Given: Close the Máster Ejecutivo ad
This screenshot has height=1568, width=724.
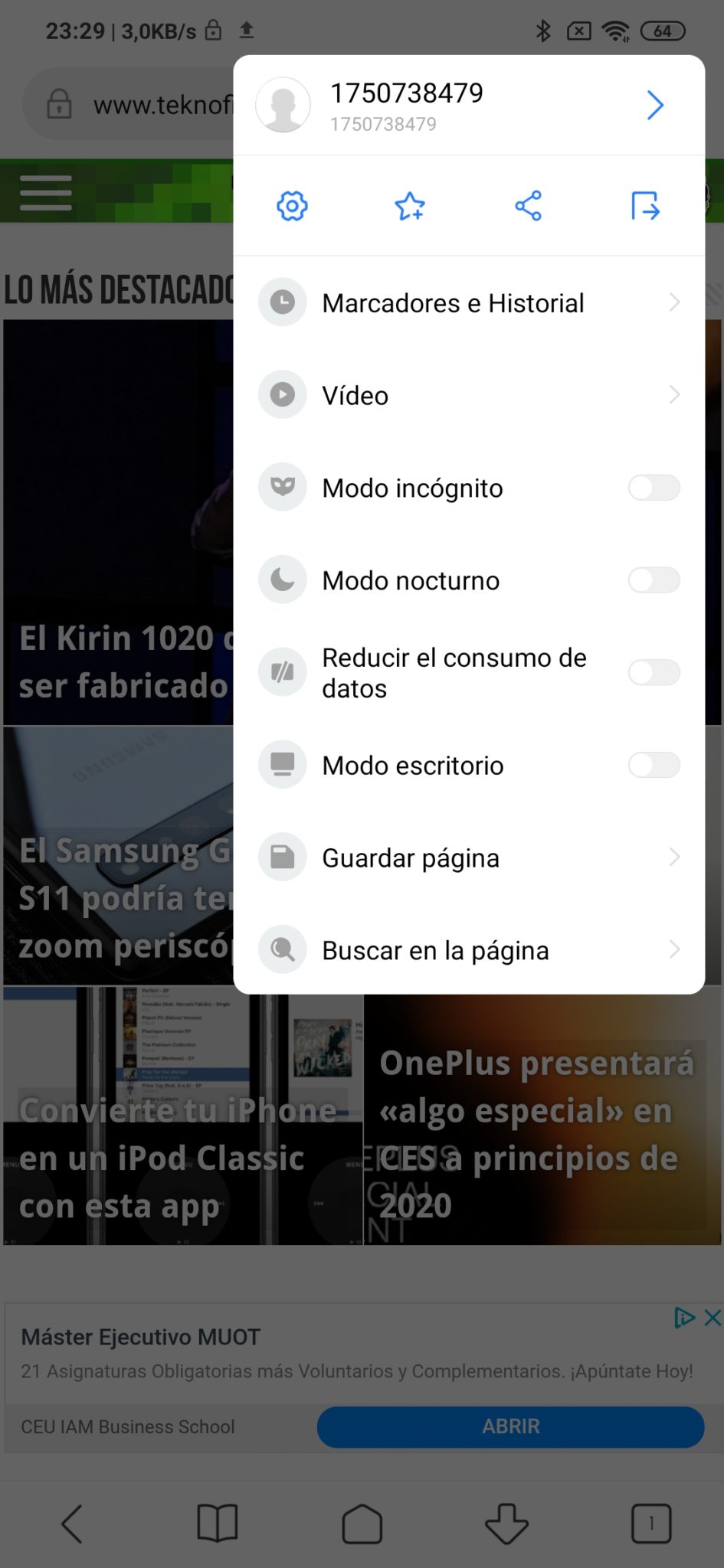Looking at the screenshot, I should pos(713,1318).
